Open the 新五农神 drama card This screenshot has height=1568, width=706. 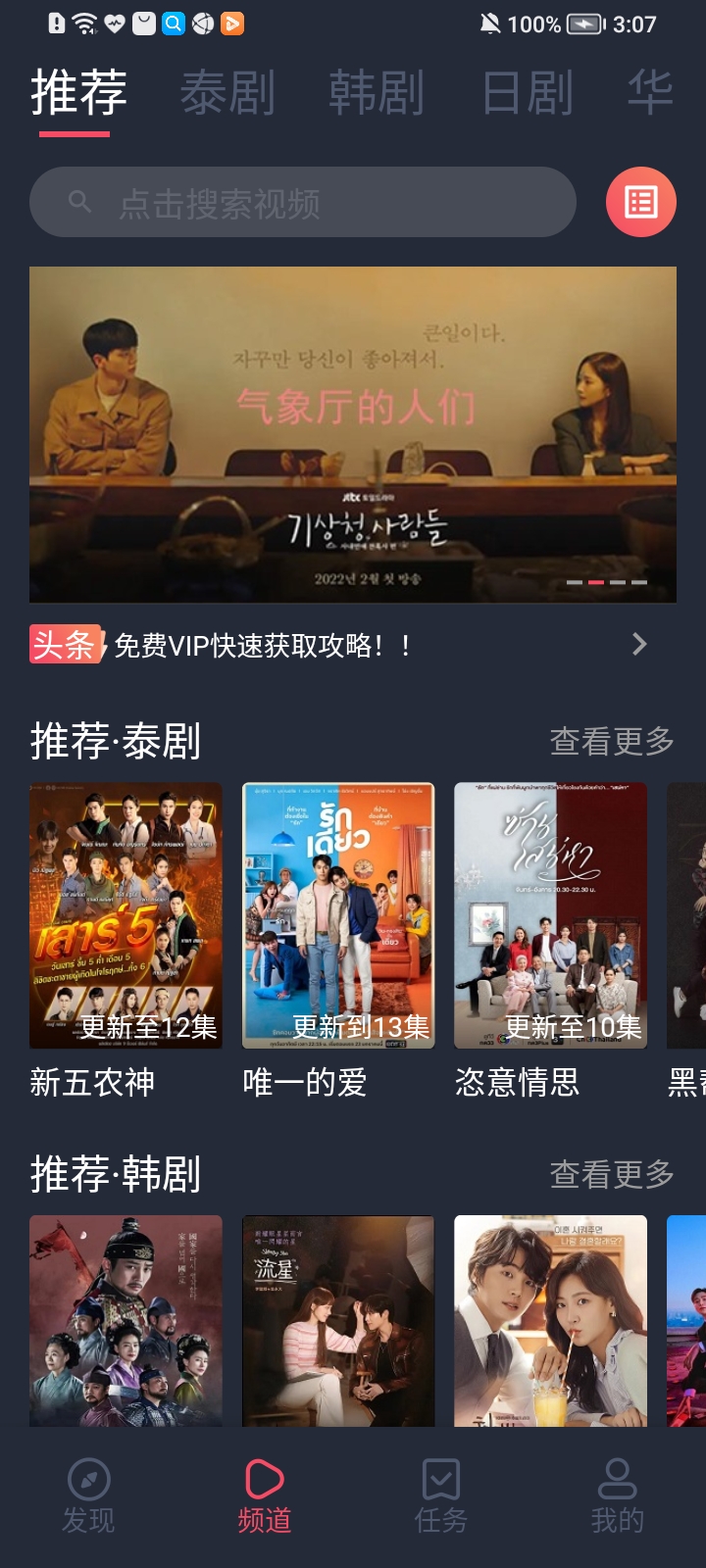[126, 916]
